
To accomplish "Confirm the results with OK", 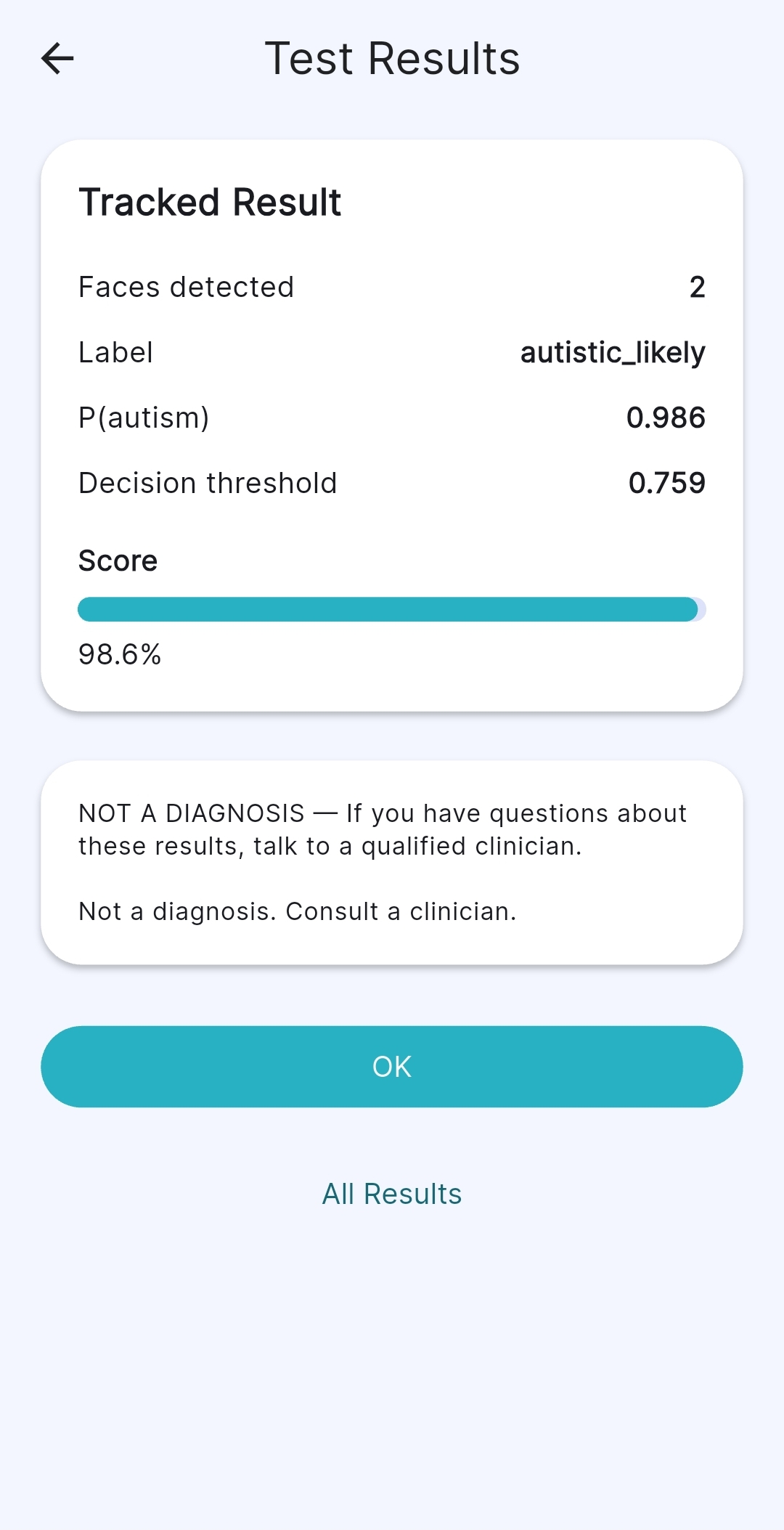I will [392, 1066].
